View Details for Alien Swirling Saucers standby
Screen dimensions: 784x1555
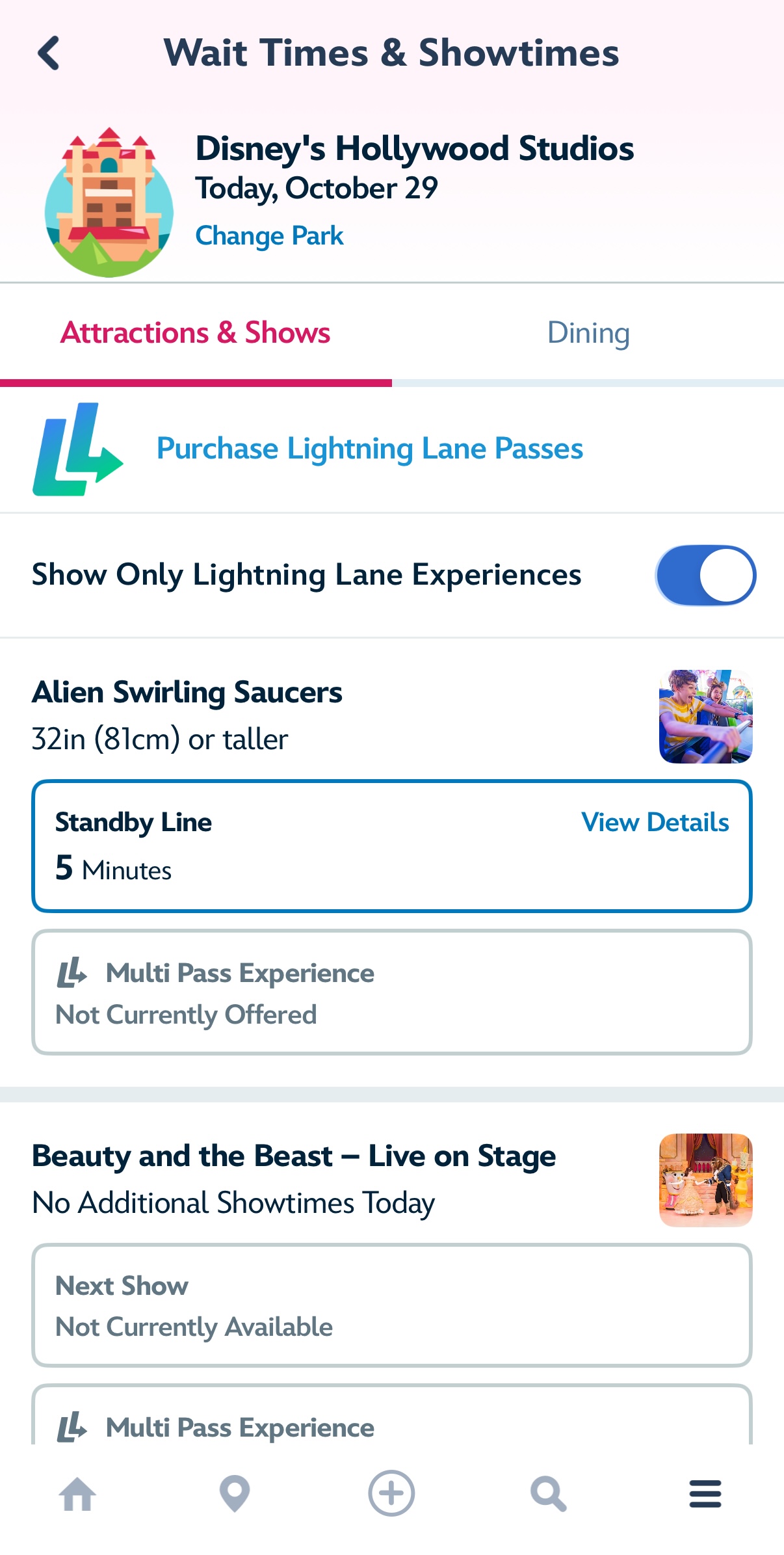[655, 823]
